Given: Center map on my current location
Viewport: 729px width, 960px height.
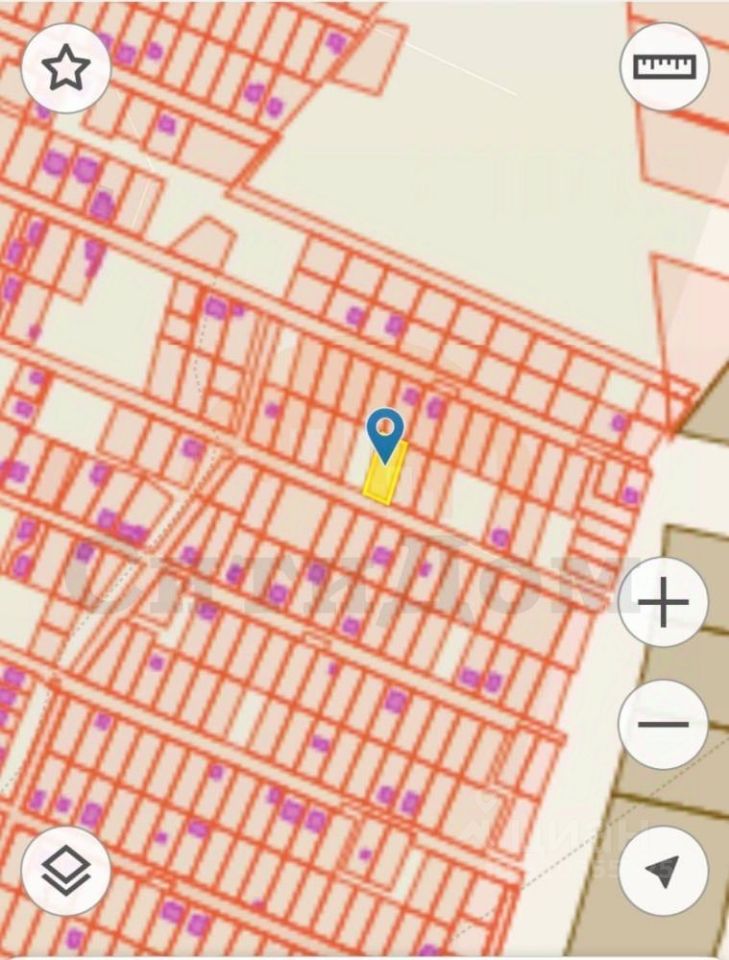Looking at the screenshot, I should [x=663, y=870].
